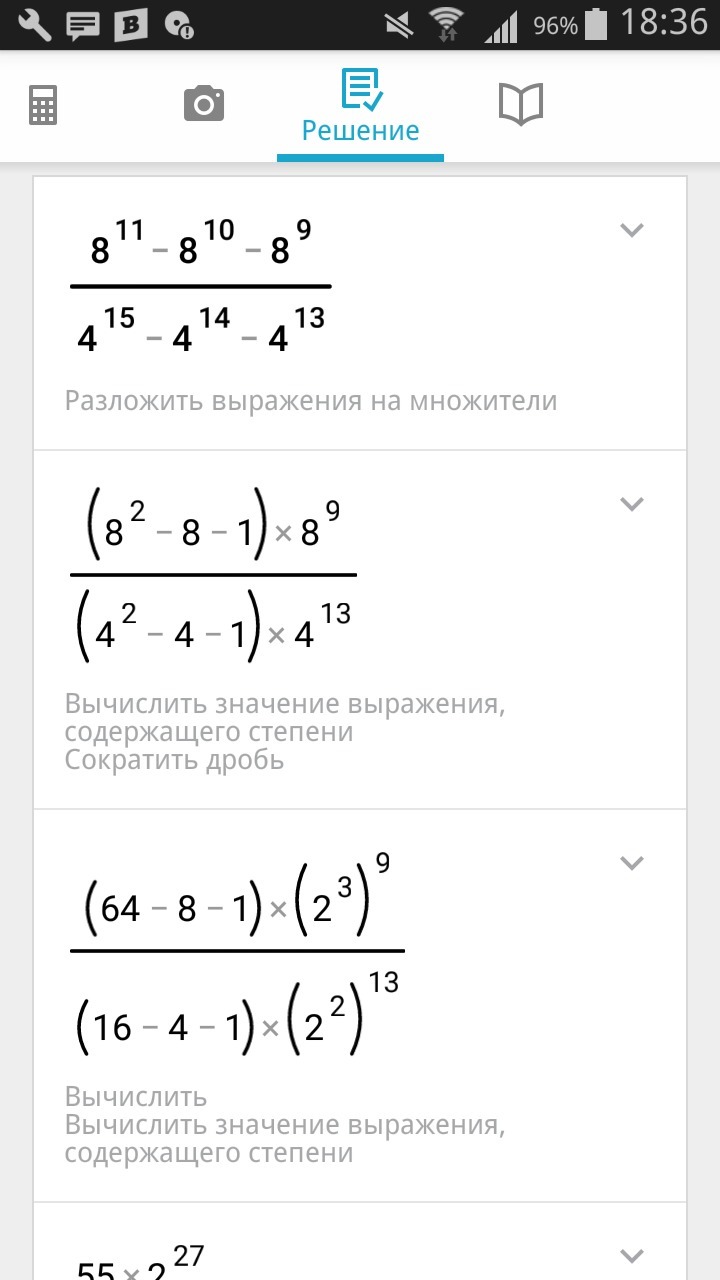Expand the step with (64 − 8 − 1)

point(631,862)
